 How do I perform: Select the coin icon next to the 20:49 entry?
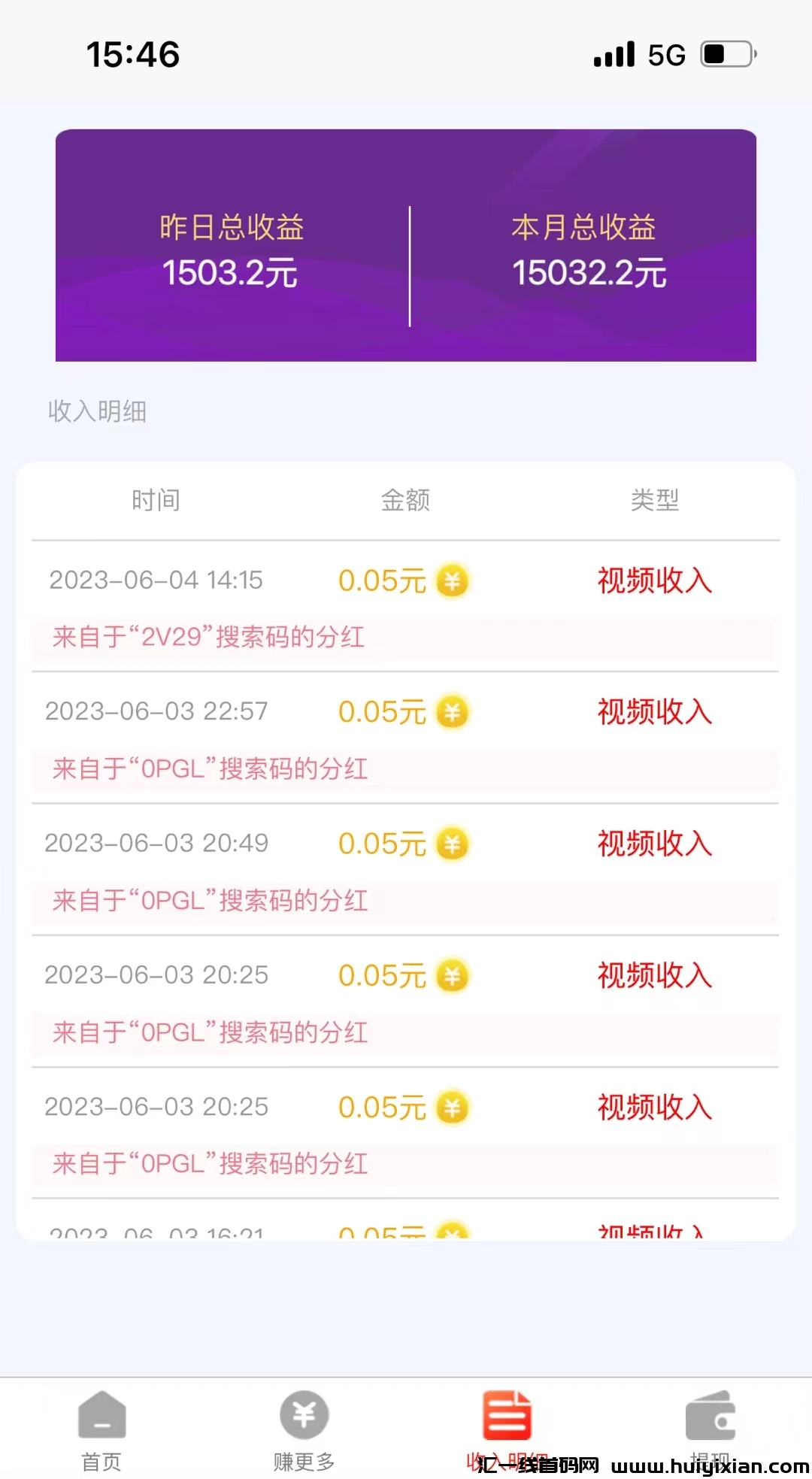pyautogui.click(x=452, y=844)
